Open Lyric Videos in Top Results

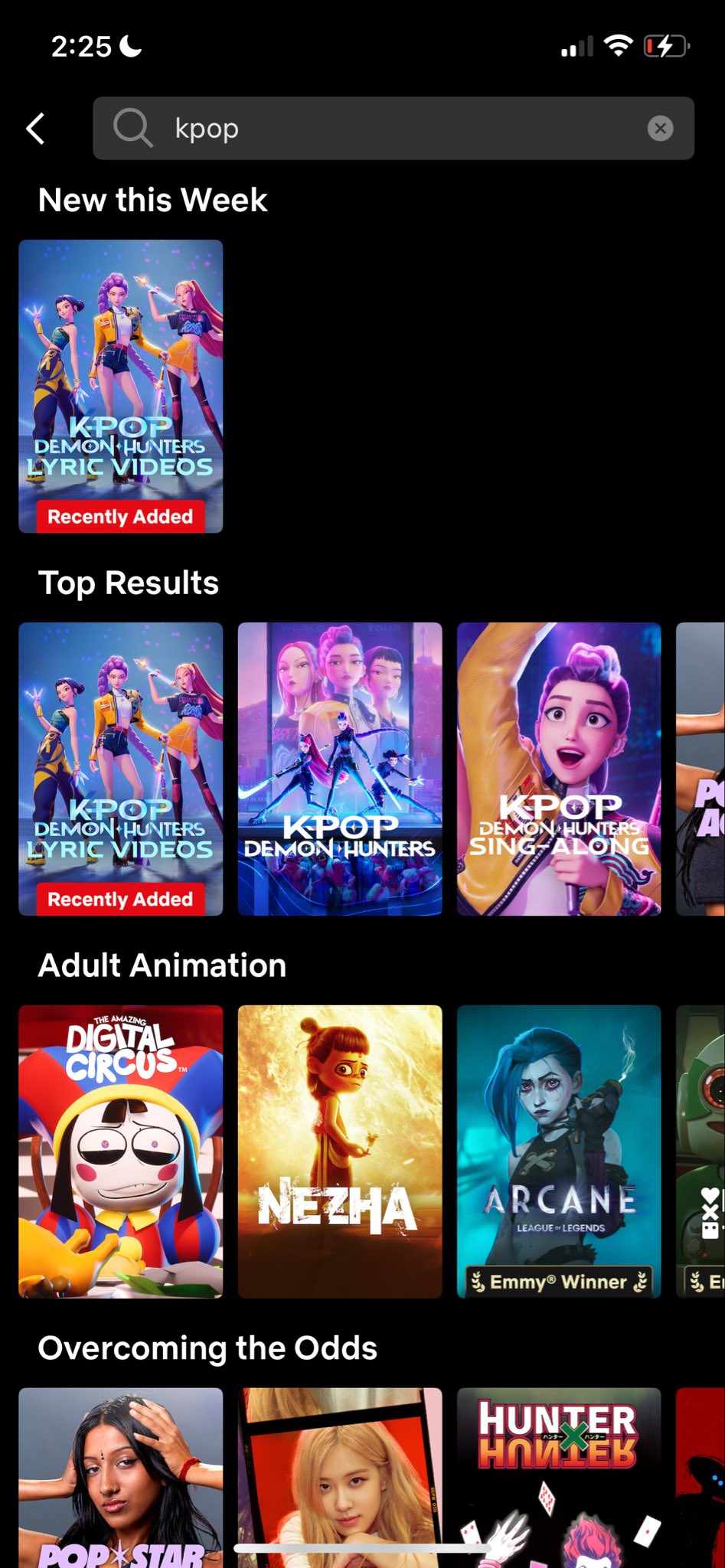121,769
